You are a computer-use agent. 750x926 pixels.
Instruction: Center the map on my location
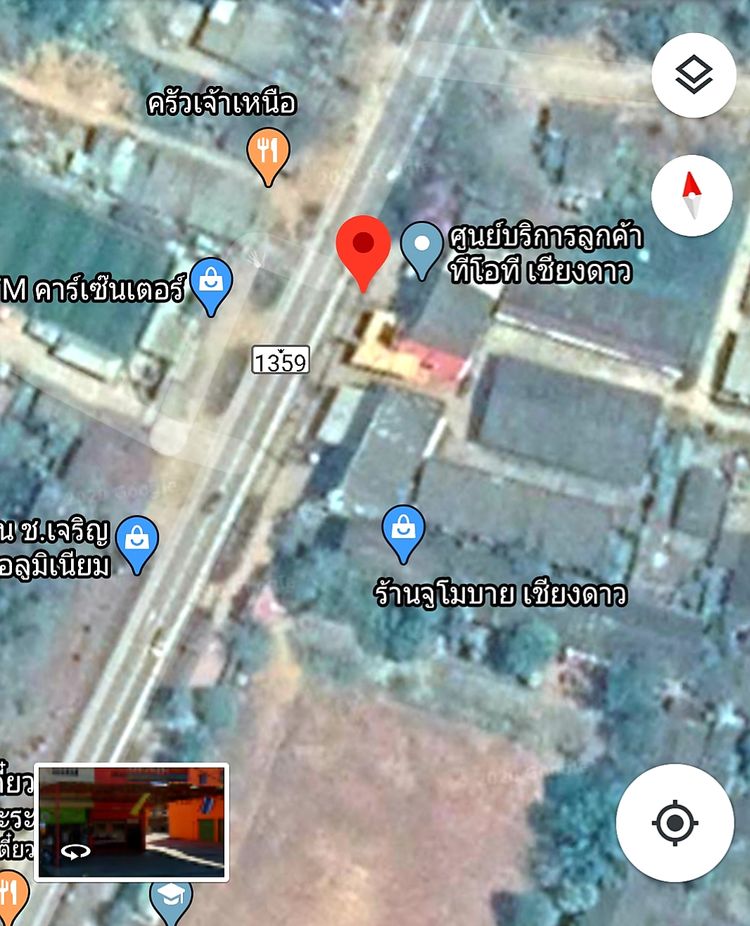674,823
